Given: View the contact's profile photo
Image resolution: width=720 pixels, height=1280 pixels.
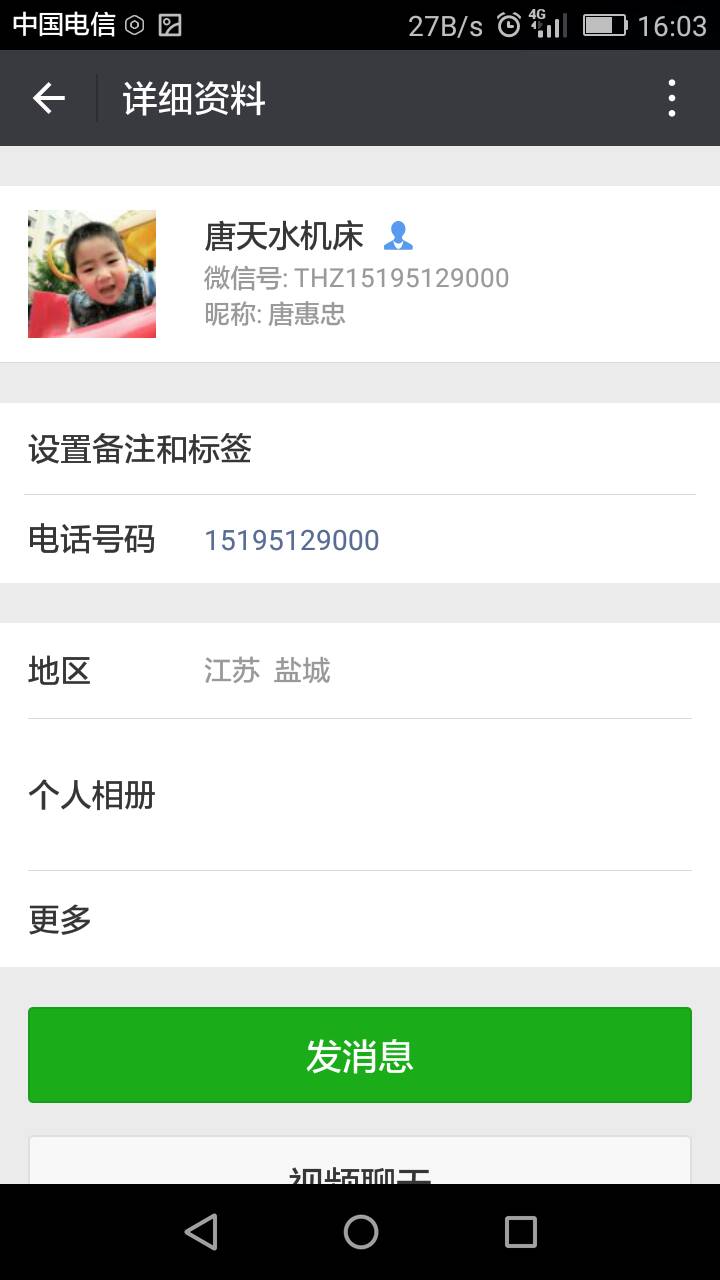Looking at the screenshot, I should coord(92,274).
